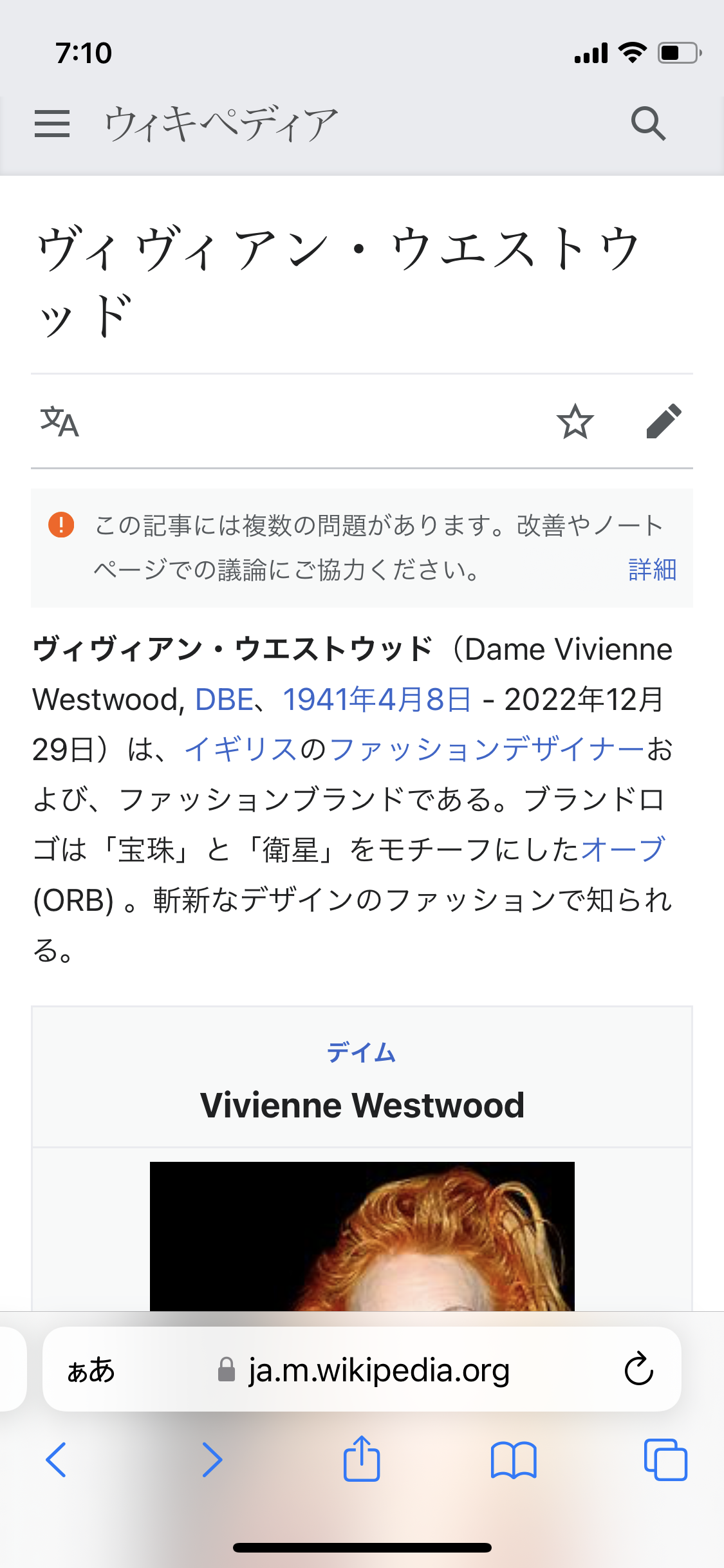Open Wikipedia search
The width and height of the screenshot is (724, 1568).
point(647,123)
